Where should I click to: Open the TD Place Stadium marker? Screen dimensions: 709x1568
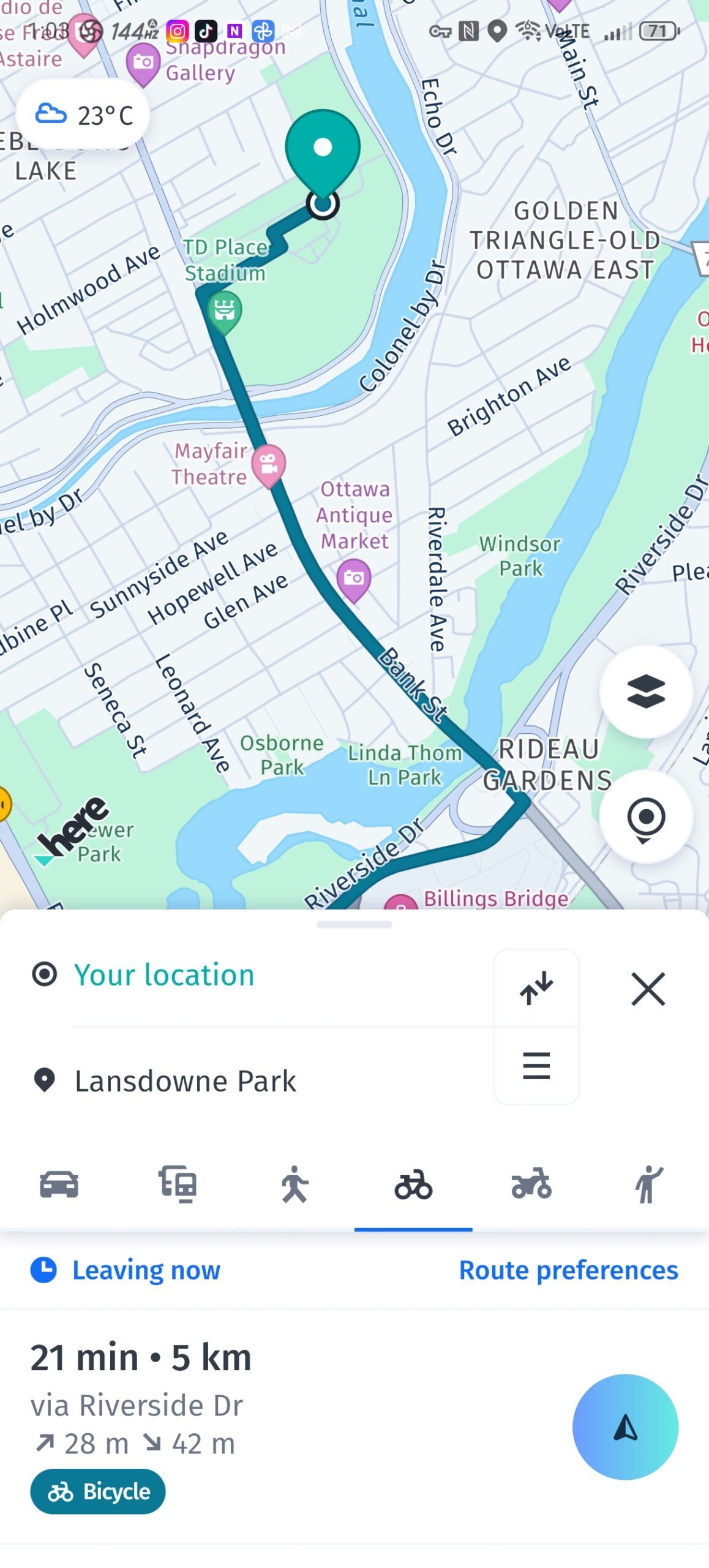pos(225,311)
